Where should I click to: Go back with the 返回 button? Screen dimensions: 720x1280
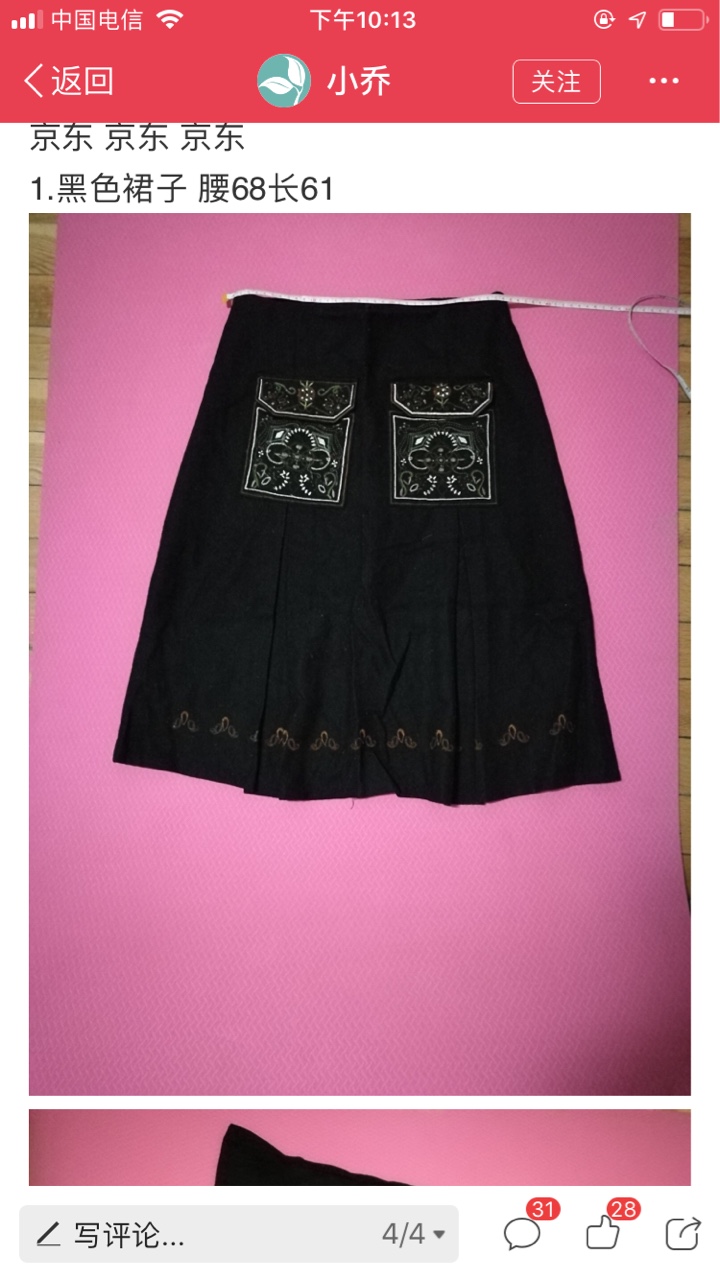click(68, 81)
